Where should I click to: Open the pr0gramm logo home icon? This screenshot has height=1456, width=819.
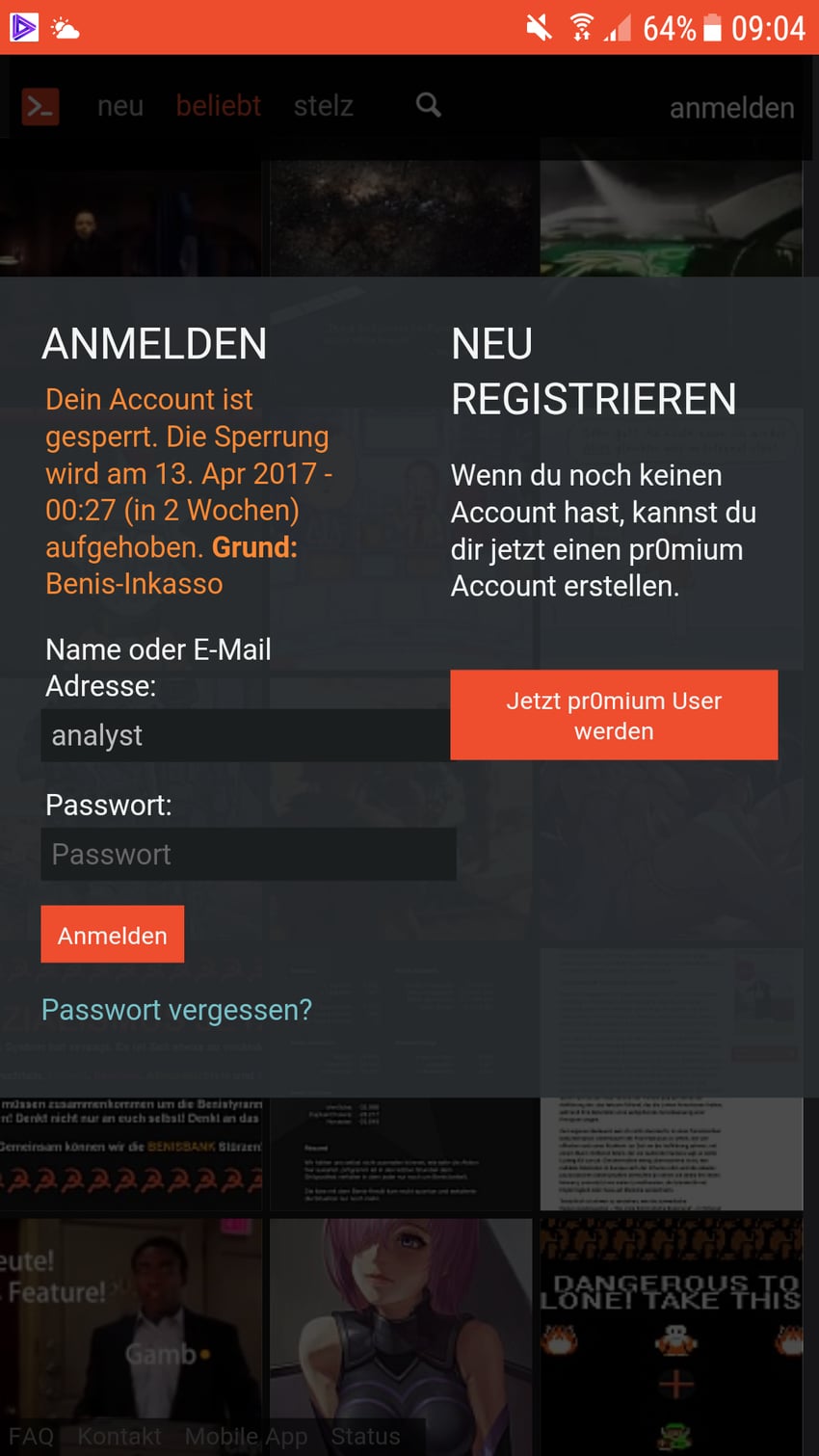(x=40, y=107)
